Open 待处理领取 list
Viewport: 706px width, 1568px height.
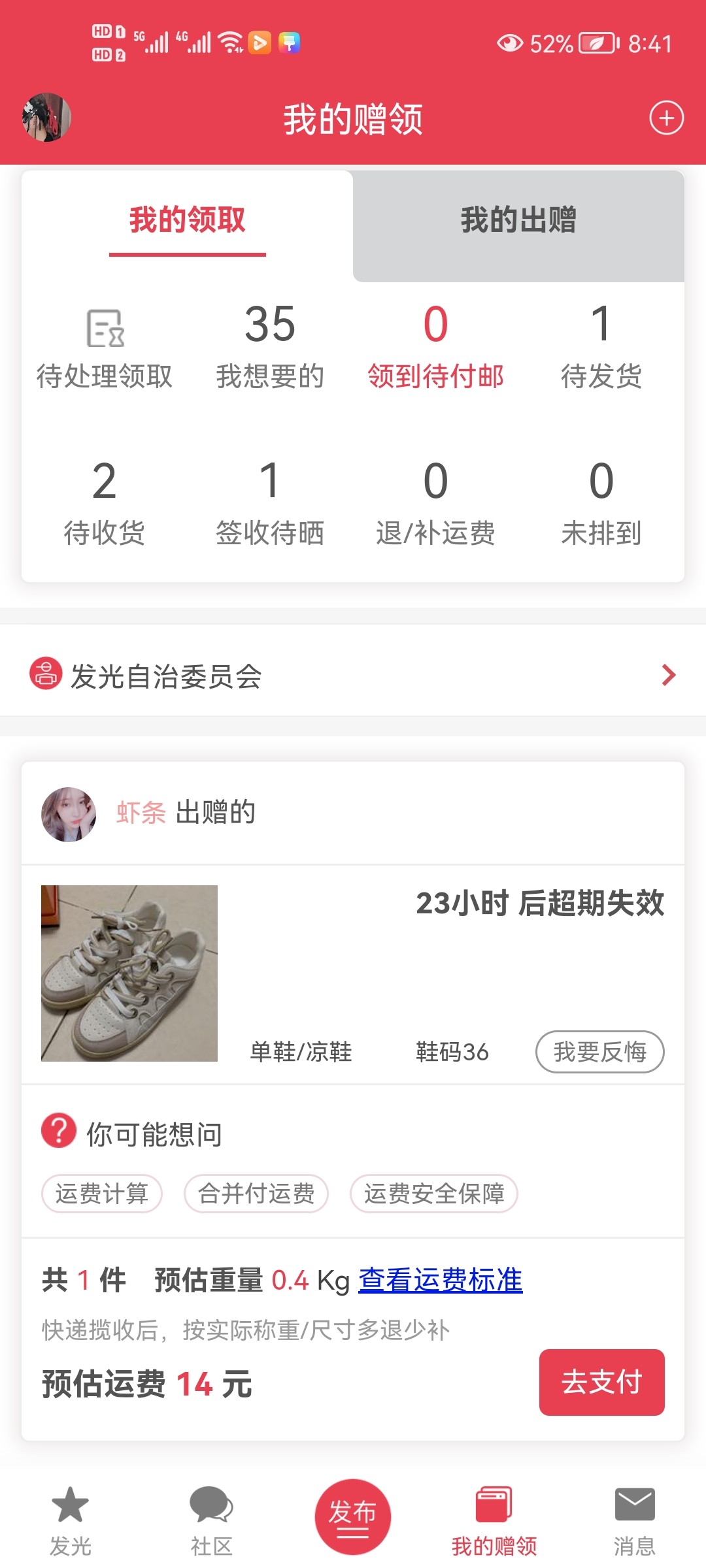pos(105,350)
